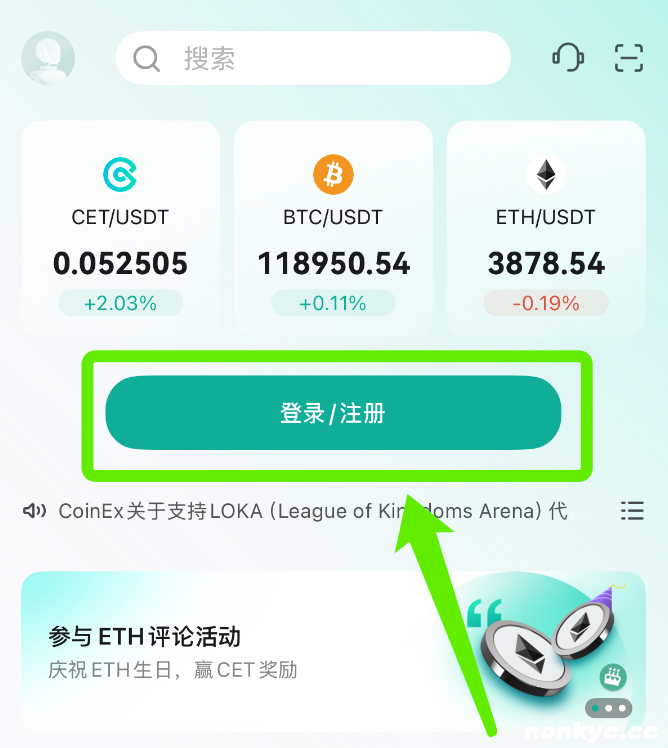
Task: Open customer support headset icon
Action: [x=568, y=58]
